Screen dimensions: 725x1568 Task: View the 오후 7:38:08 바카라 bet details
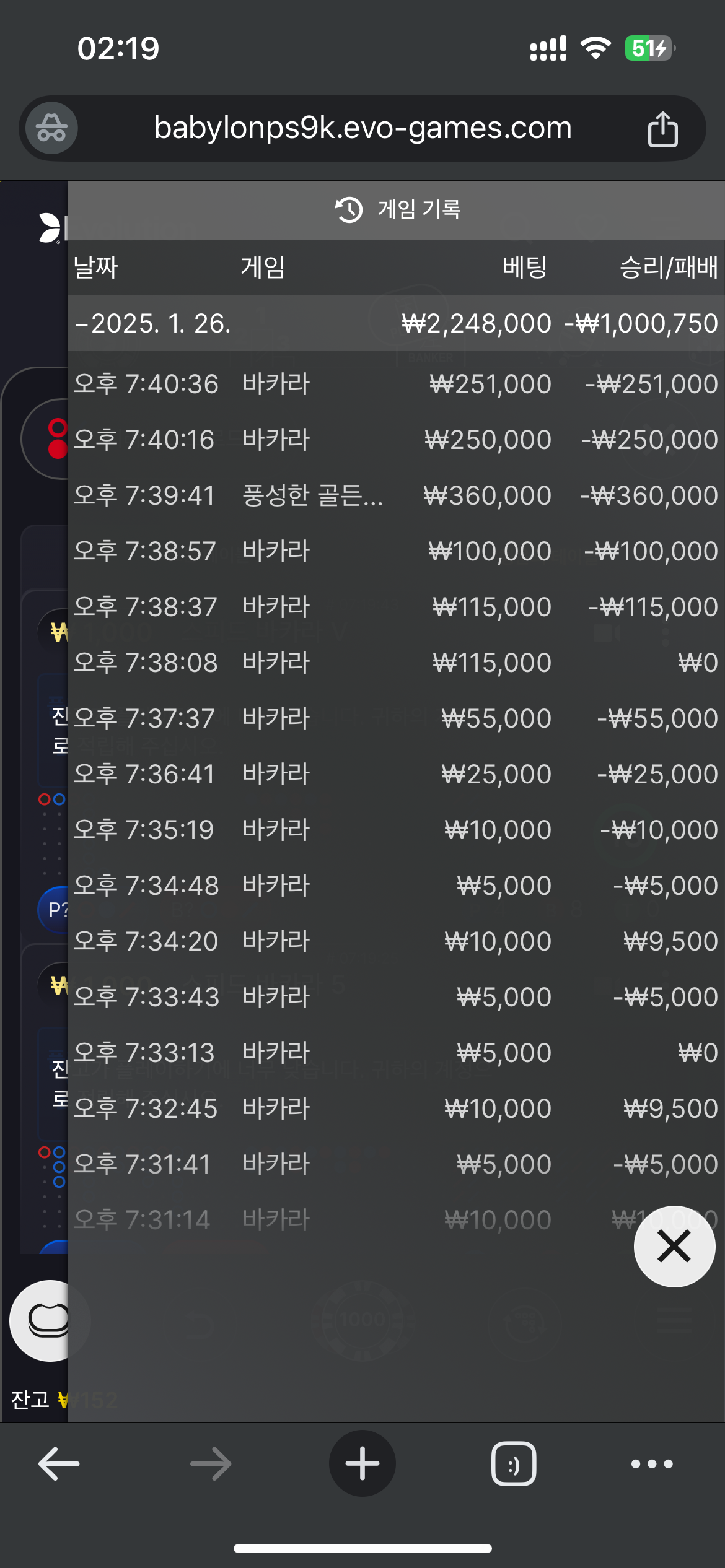pos(395,663)
